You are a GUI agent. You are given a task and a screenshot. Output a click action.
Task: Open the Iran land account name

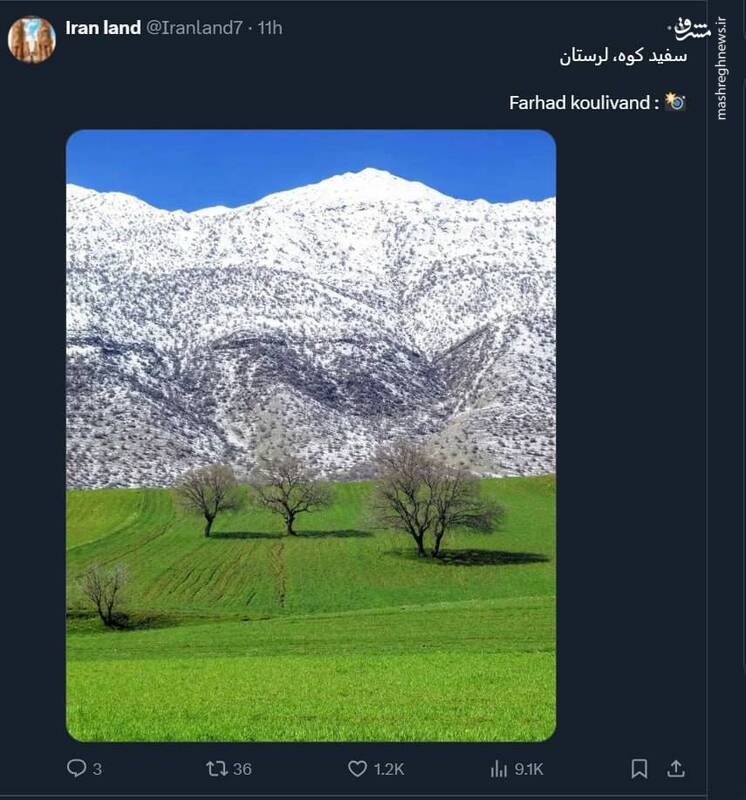click(x=102, y=28)
